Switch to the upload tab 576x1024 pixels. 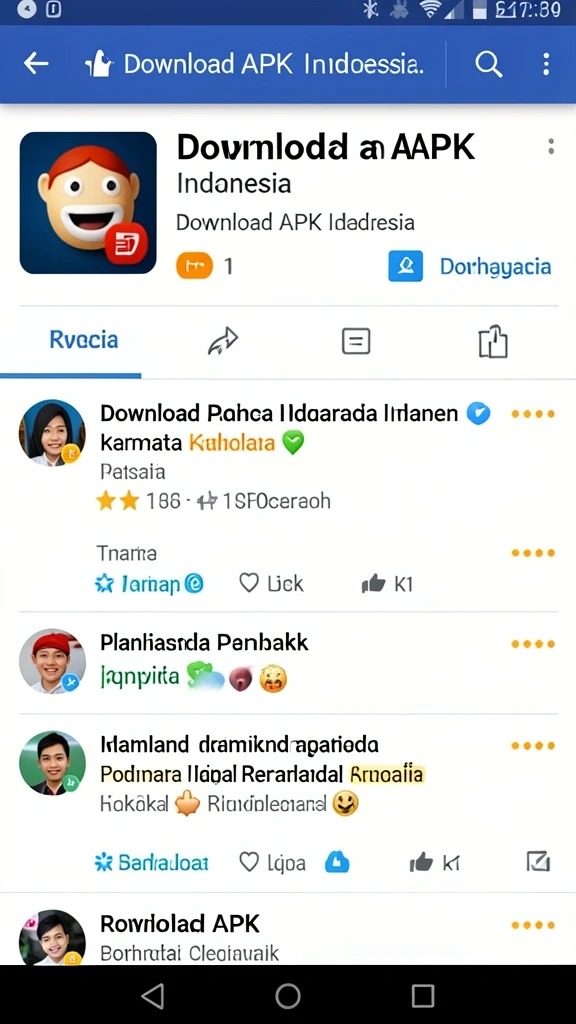pos(493,341)
